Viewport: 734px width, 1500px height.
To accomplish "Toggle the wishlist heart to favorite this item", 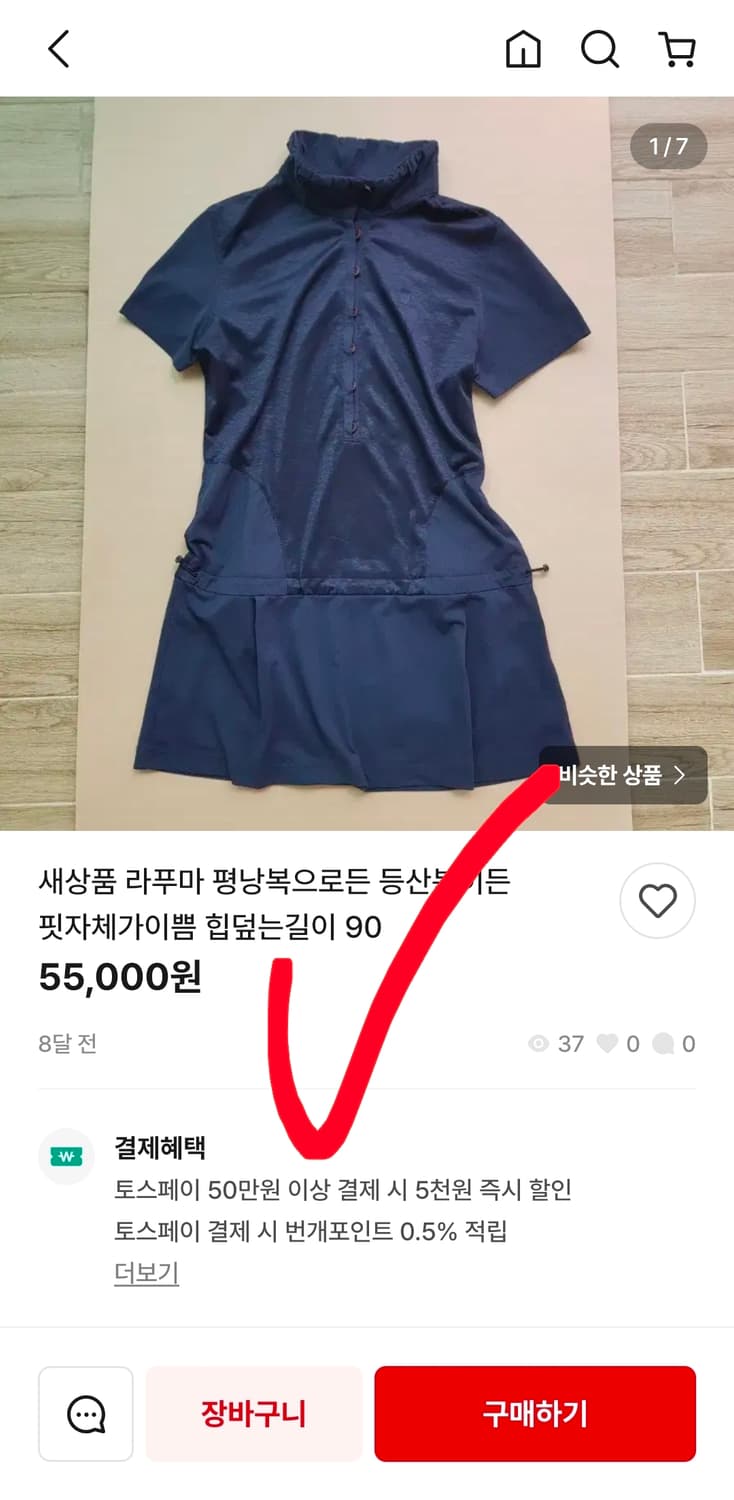I will (657, 900).
